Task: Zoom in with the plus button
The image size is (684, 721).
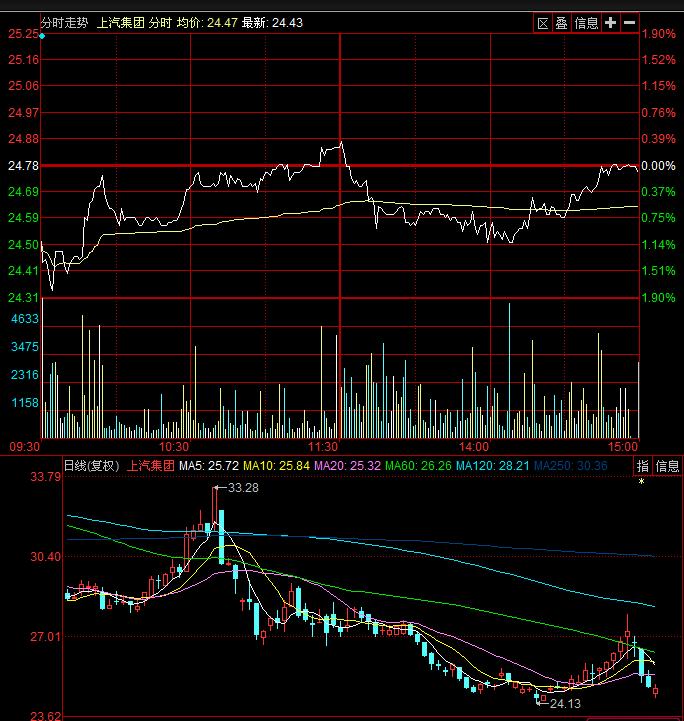Action: click(611, 23)
